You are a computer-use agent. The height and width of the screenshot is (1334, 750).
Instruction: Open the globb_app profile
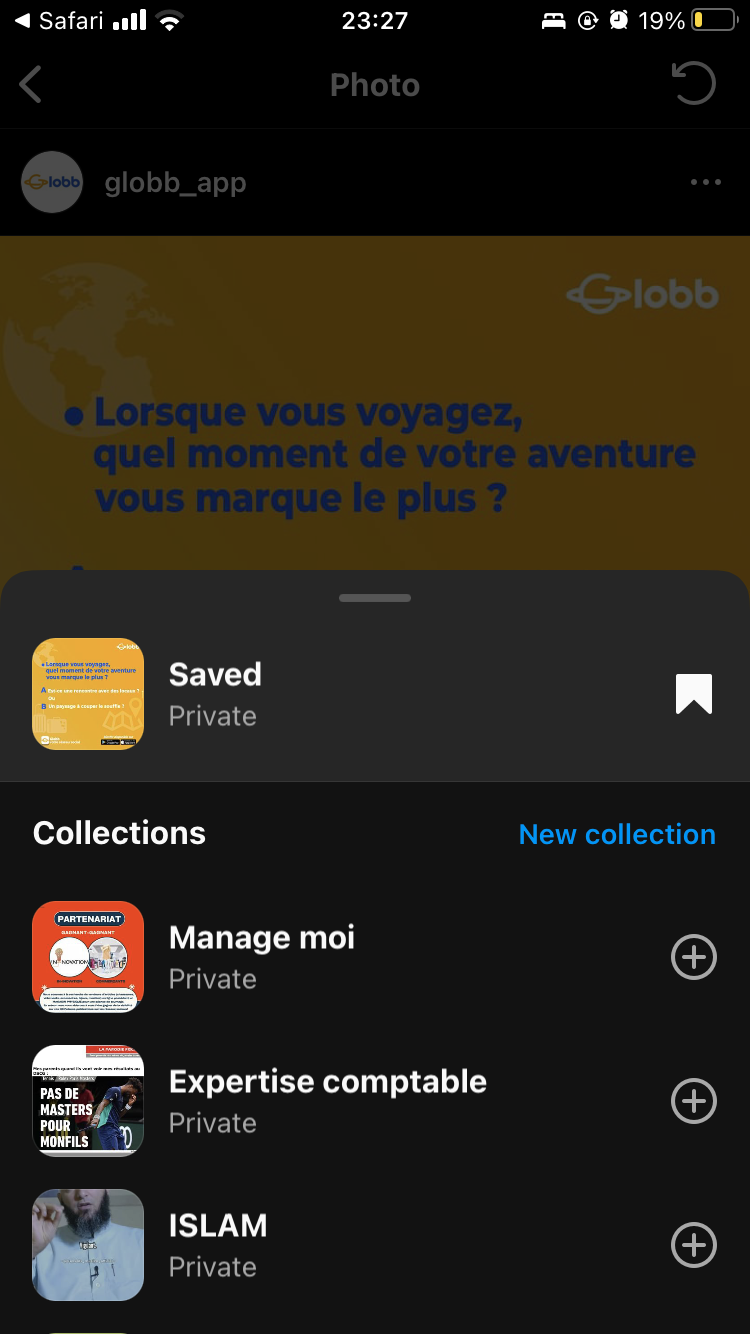point(175,183)
